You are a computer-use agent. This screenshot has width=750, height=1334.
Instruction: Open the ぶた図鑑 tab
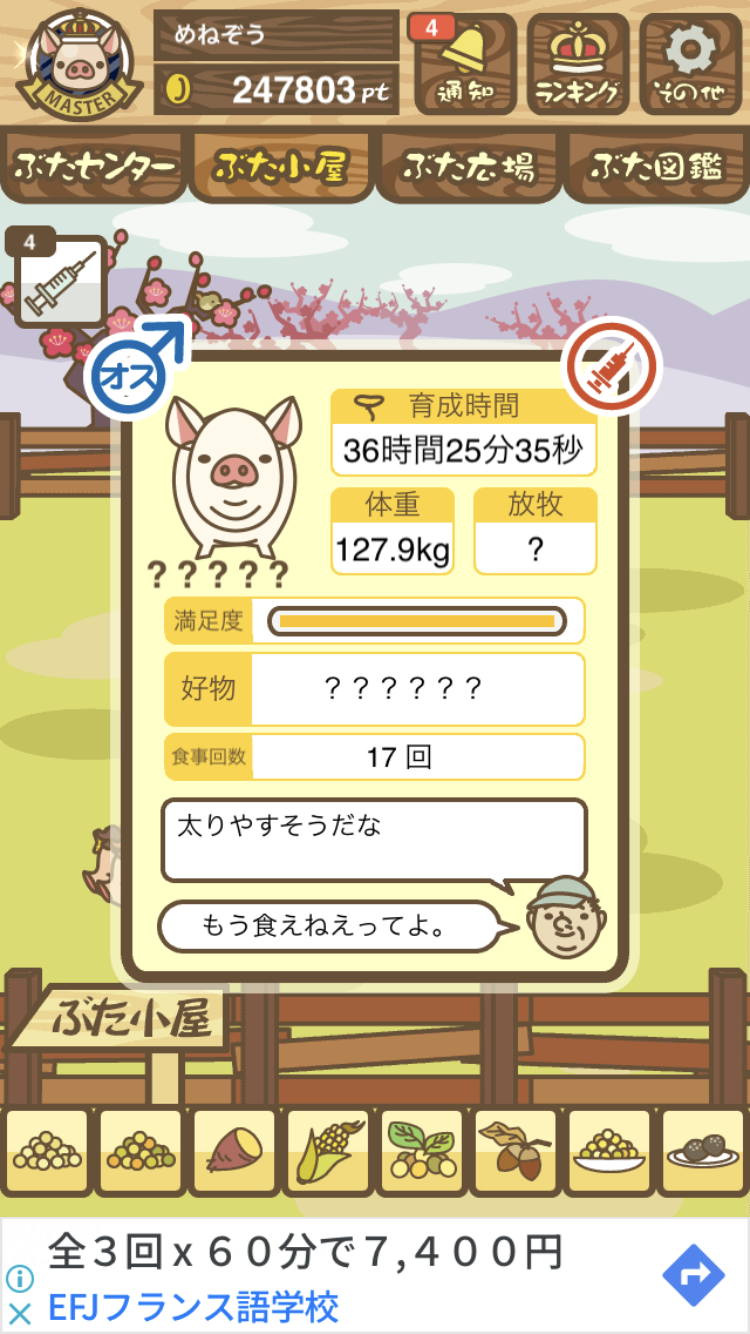[656, 167]
